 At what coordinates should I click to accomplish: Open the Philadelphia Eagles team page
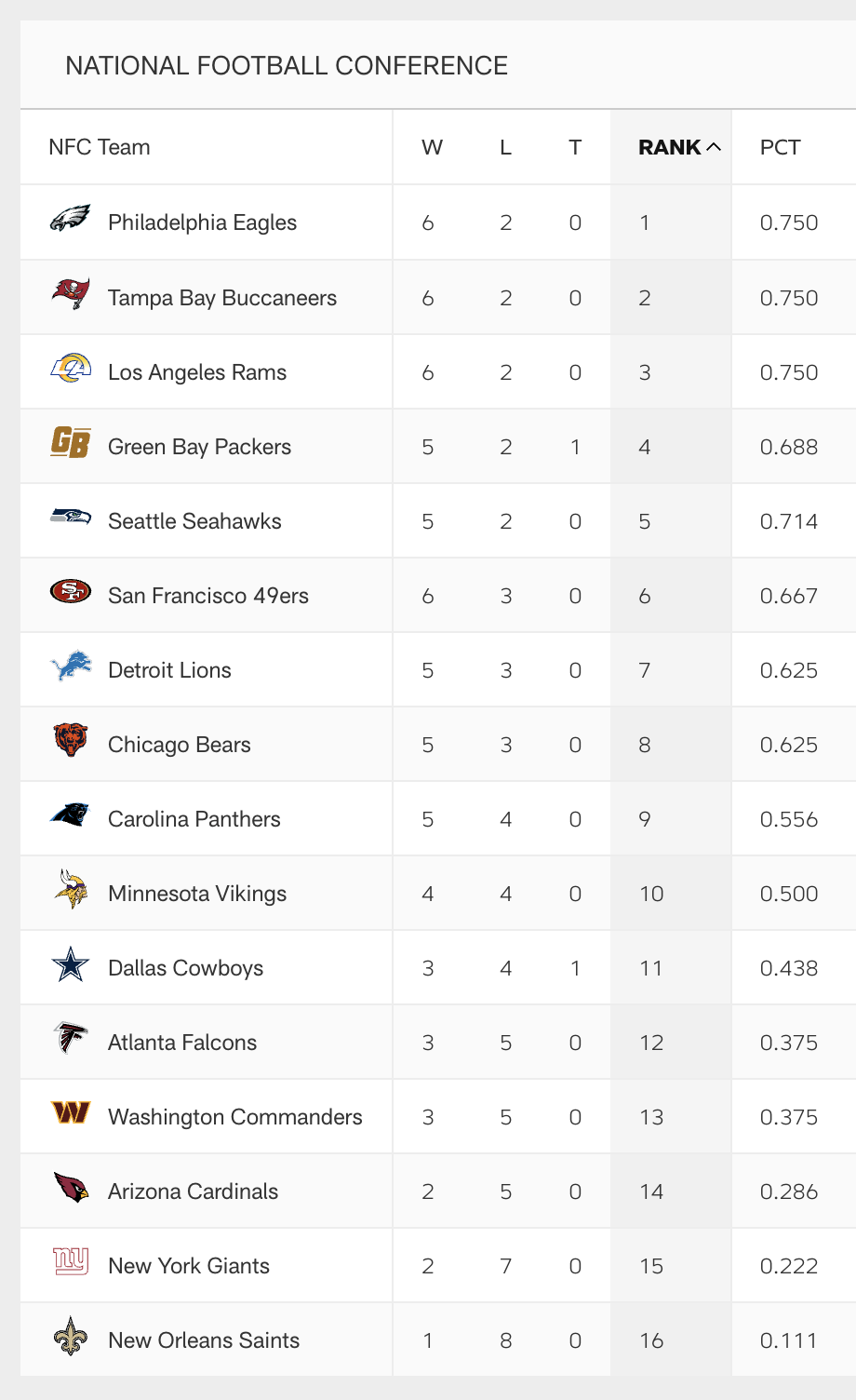[x=202, y=222]
